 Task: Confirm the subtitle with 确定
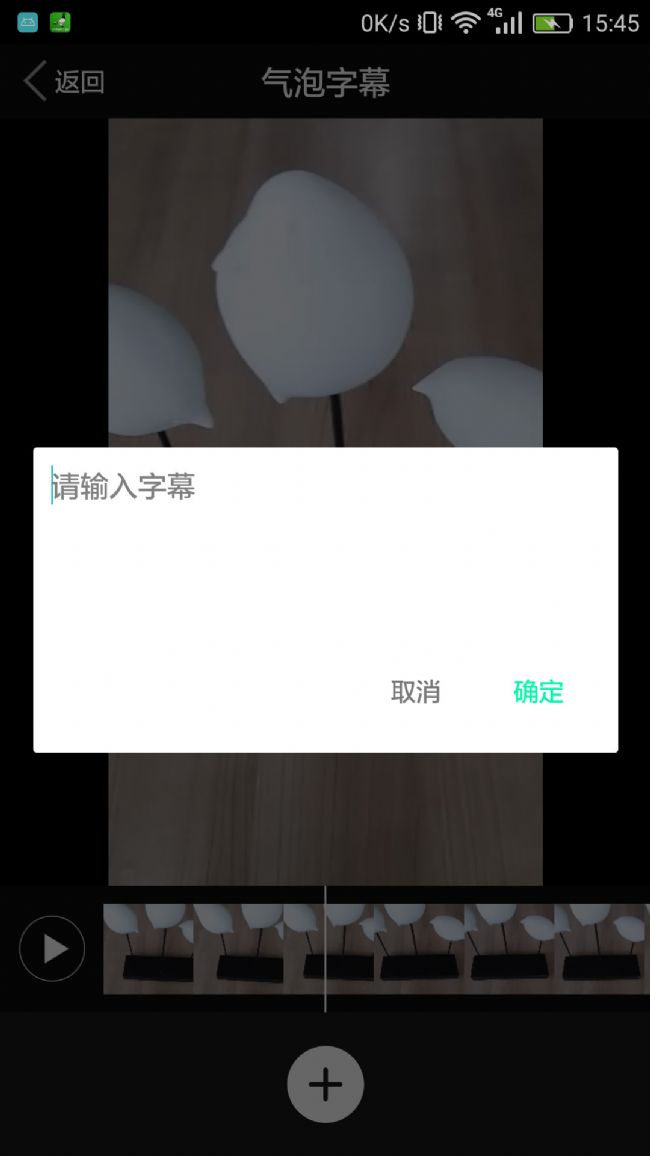point(538,692)
